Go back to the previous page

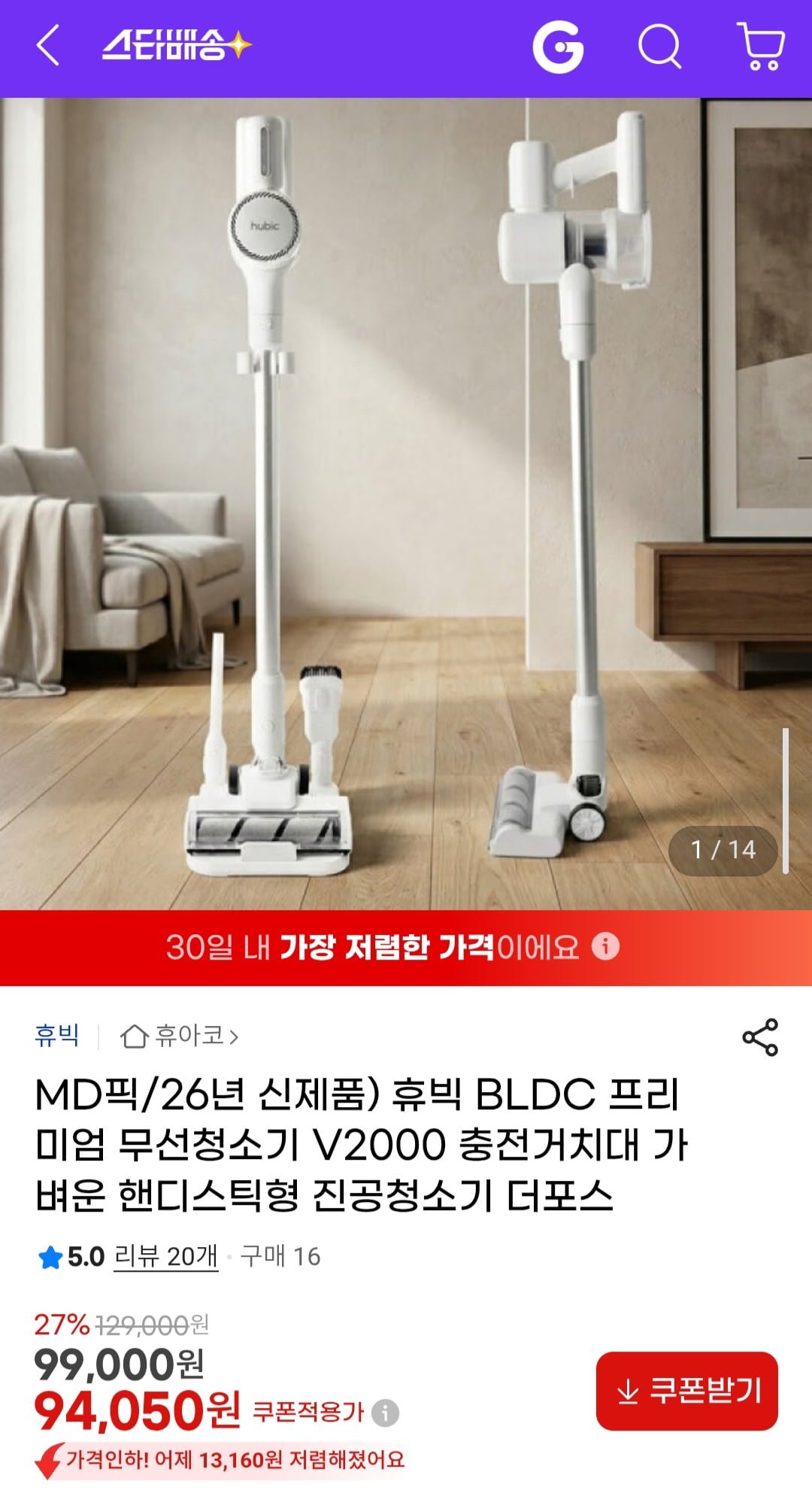(x=48, y=47)
